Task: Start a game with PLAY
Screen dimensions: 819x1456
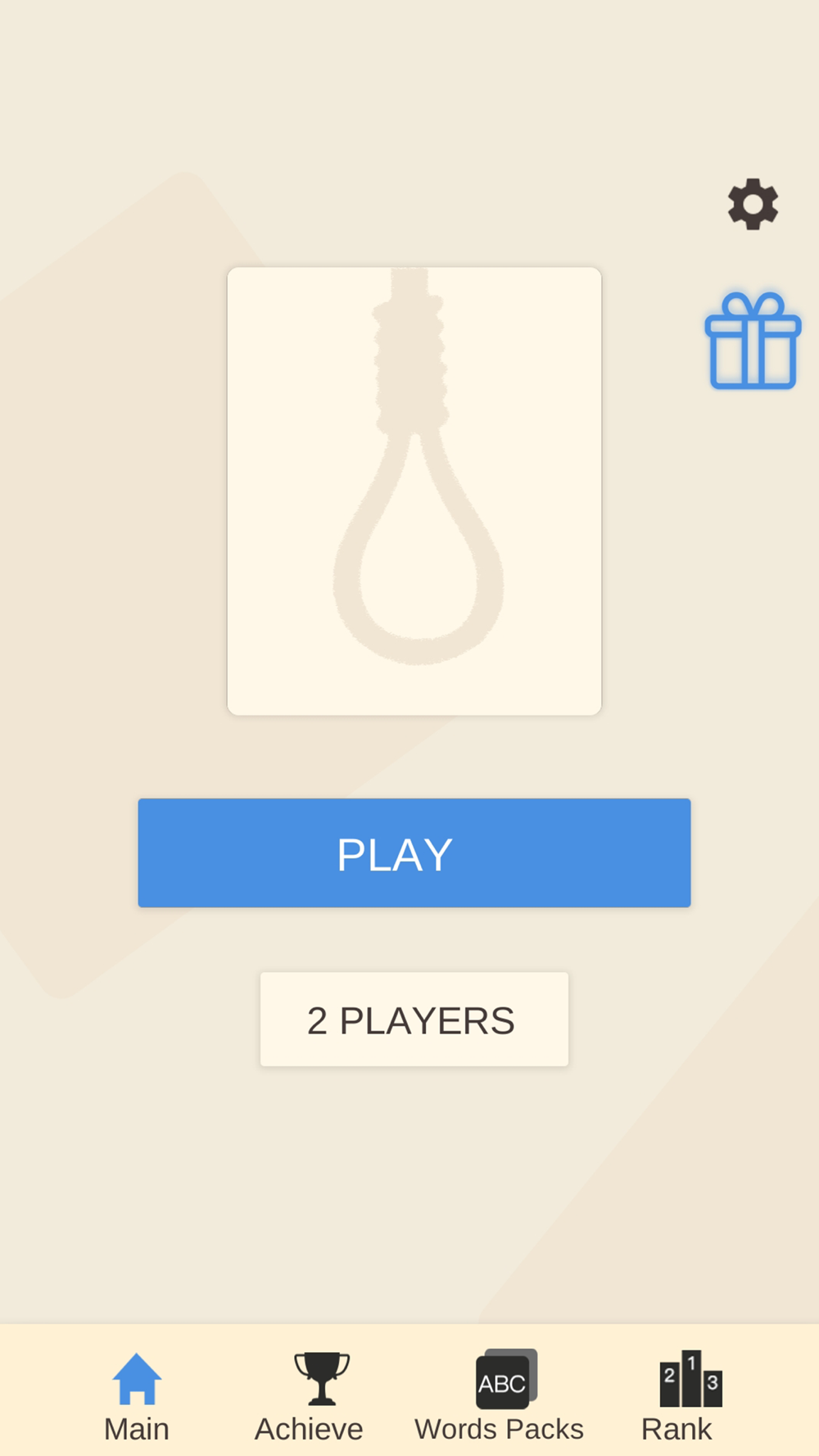Action: pyautogui.click(x=414, y=852)
